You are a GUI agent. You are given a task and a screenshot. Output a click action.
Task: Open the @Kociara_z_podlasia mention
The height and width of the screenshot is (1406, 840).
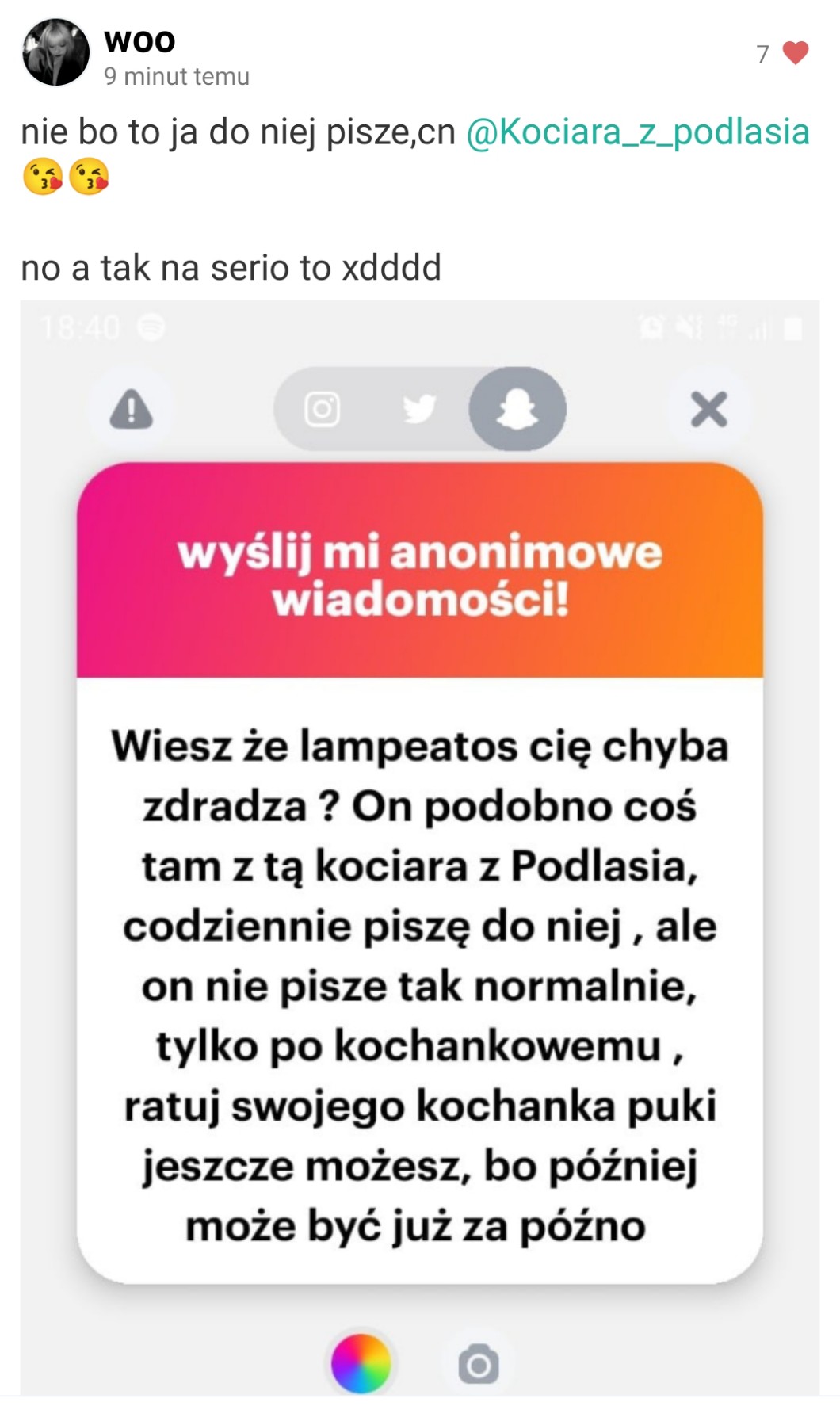(x=638, y=132)
